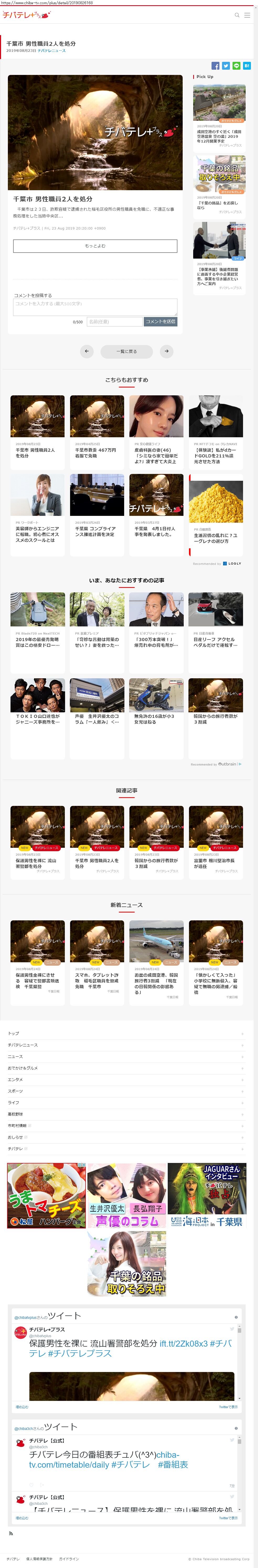Go back with 一覧に戻る button
Screen dimensions: 258x1568
(127, 351)
